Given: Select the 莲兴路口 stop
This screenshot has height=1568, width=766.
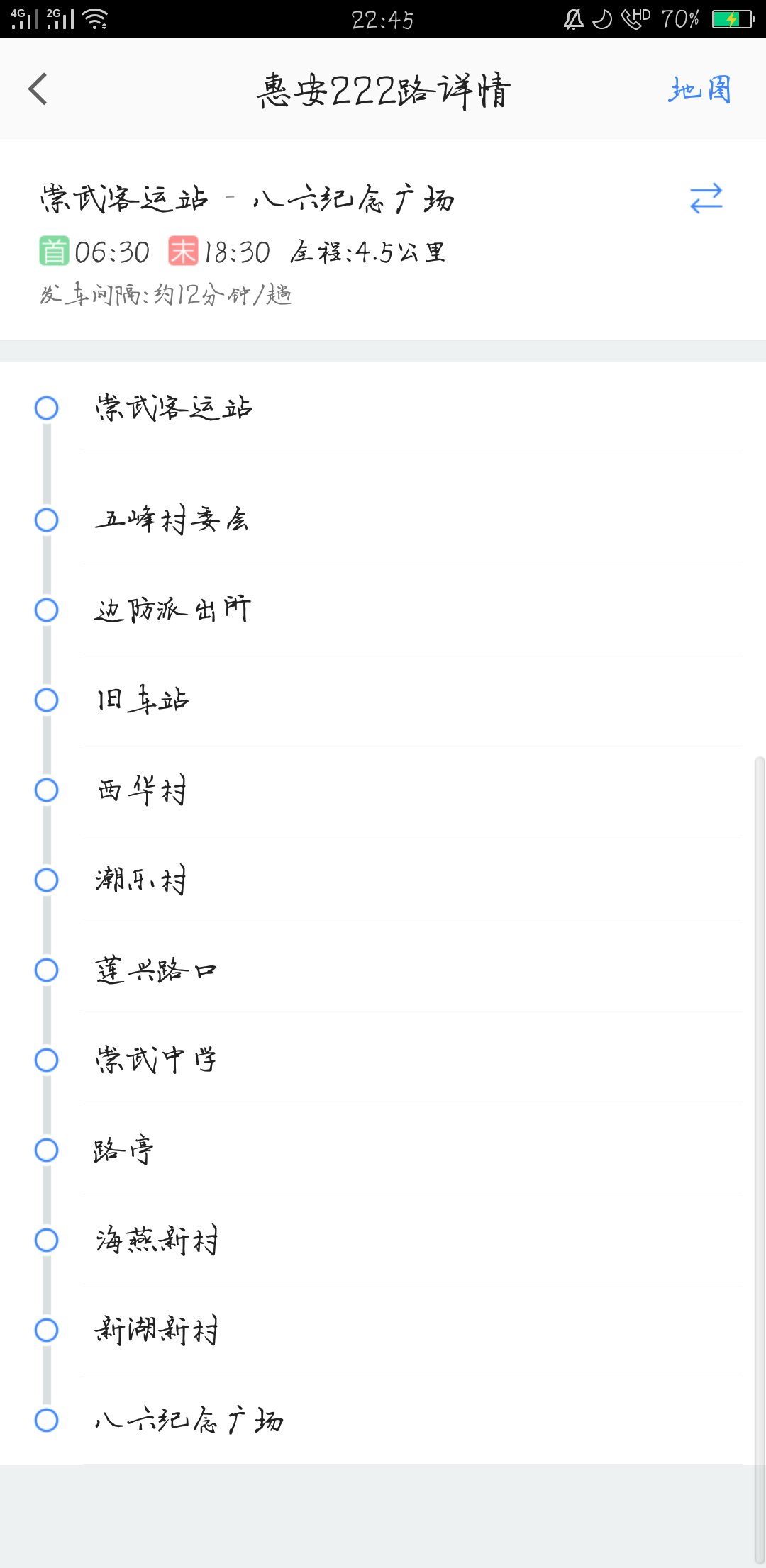Looking at the screenshot, I should coord(383,970).
